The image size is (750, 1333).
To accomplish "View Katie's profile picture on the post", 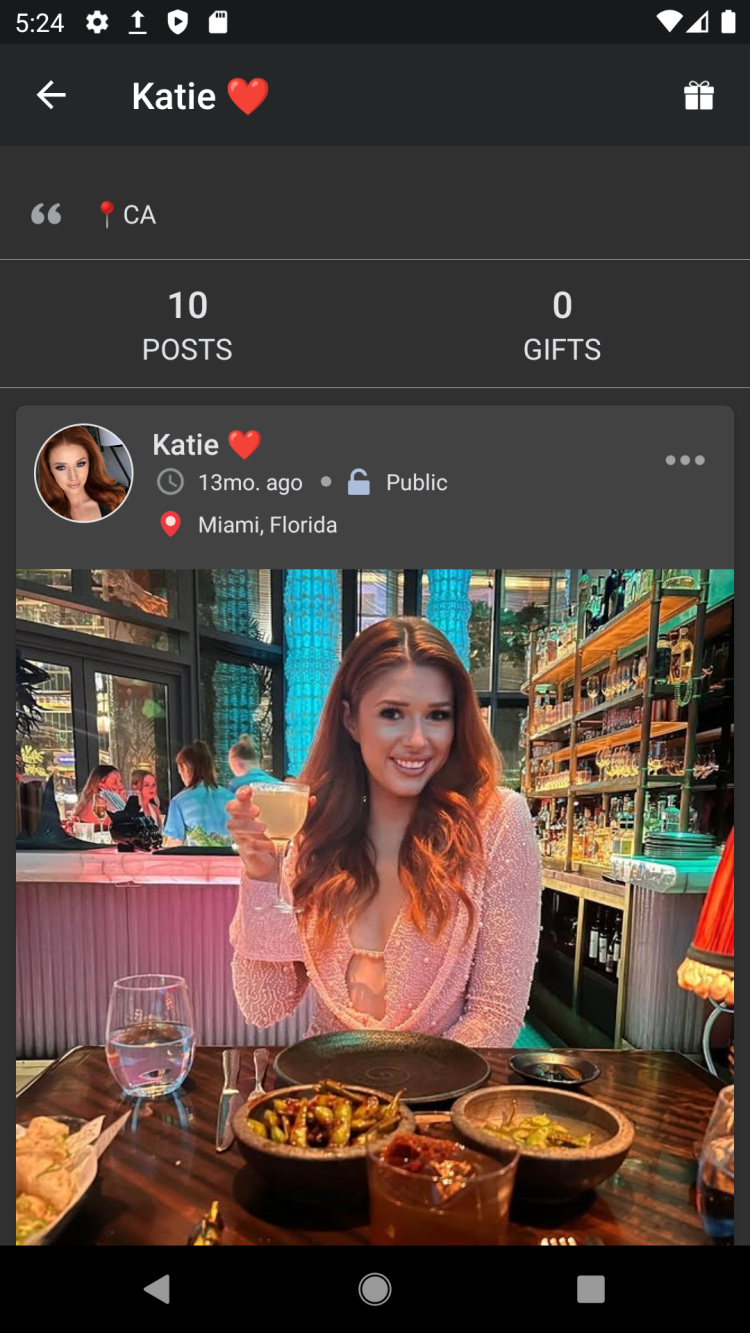I will pos(84,474).
